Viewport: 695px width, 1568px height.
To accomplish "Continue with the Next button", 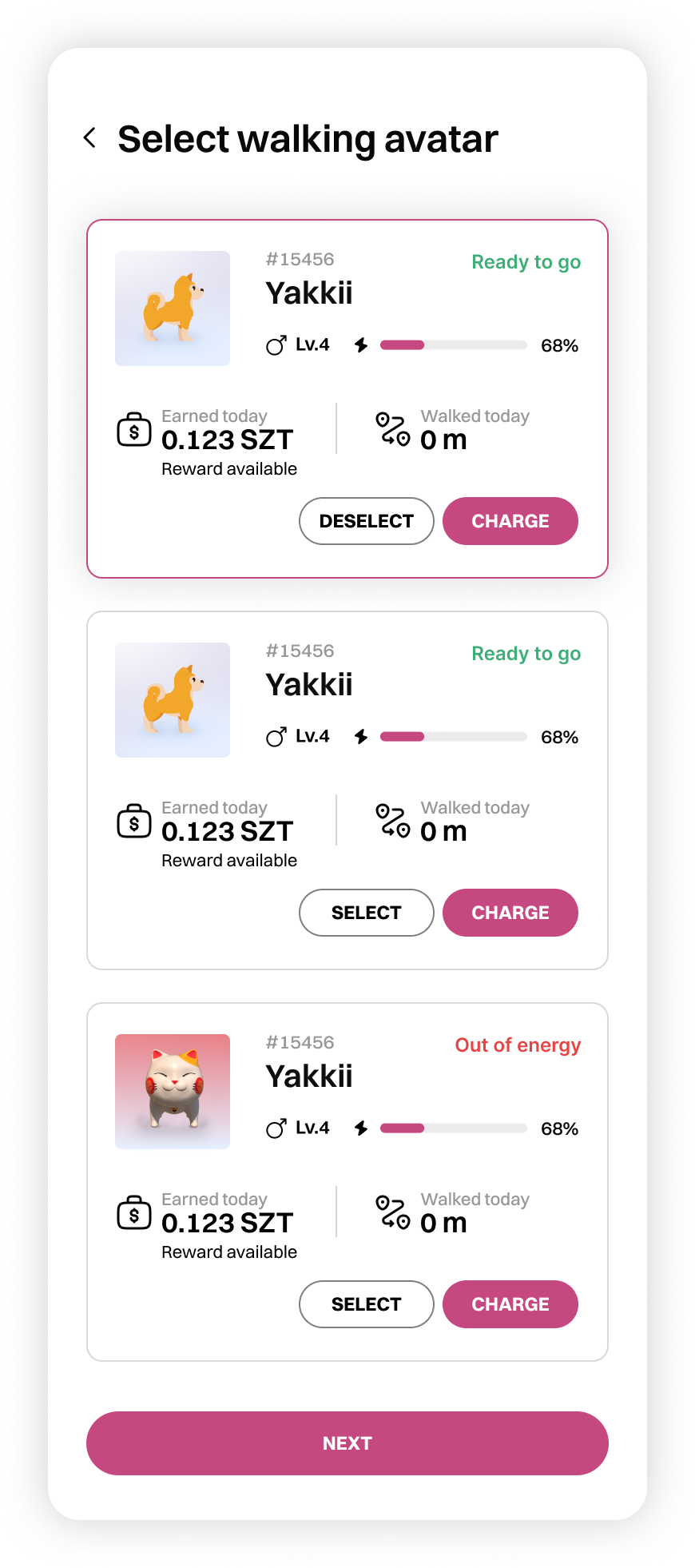I will point(347,1443).
